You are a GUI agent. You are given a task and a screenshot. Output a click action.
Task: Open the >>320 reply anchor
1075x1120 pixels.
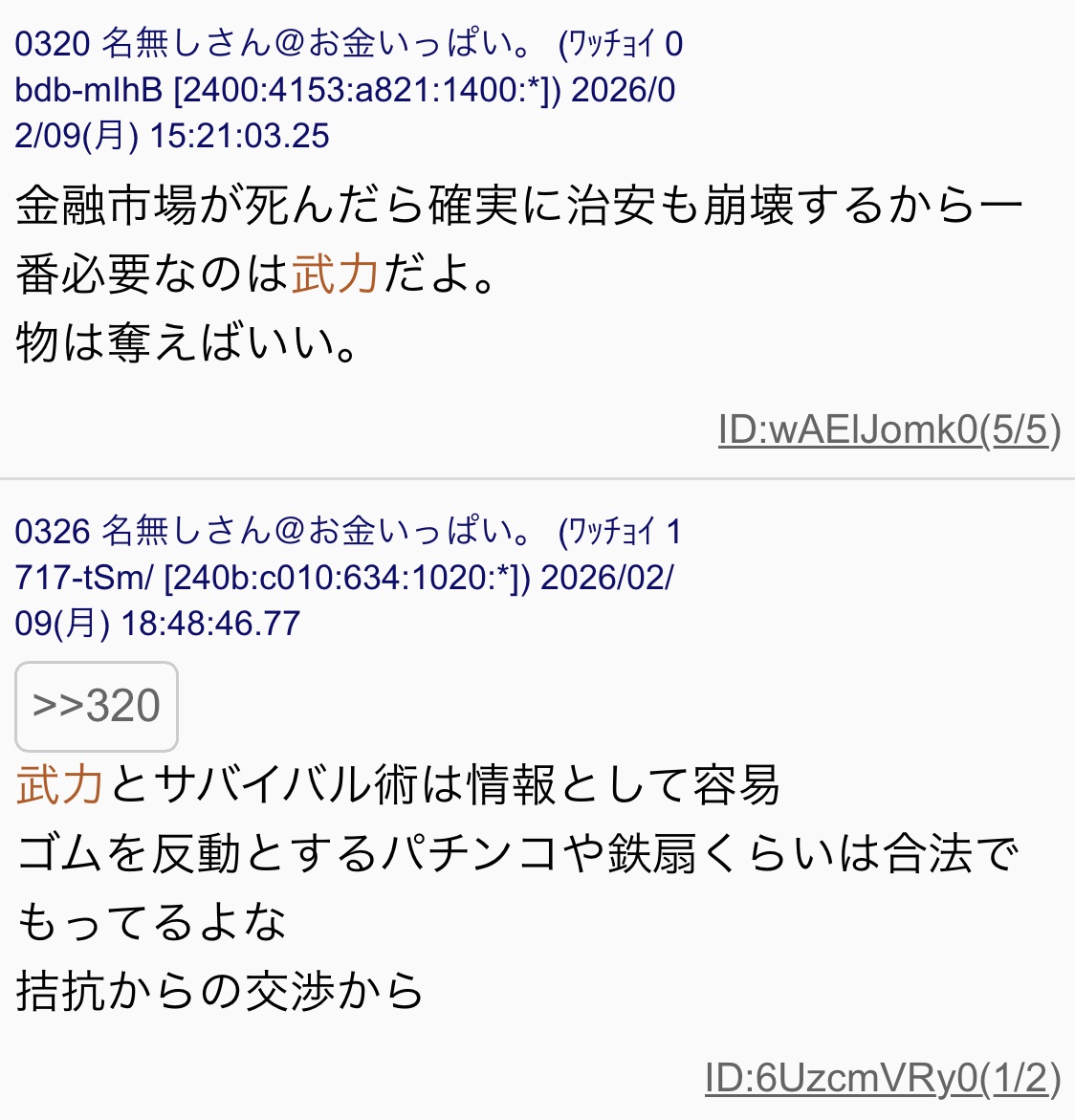(x=97, y=706)
